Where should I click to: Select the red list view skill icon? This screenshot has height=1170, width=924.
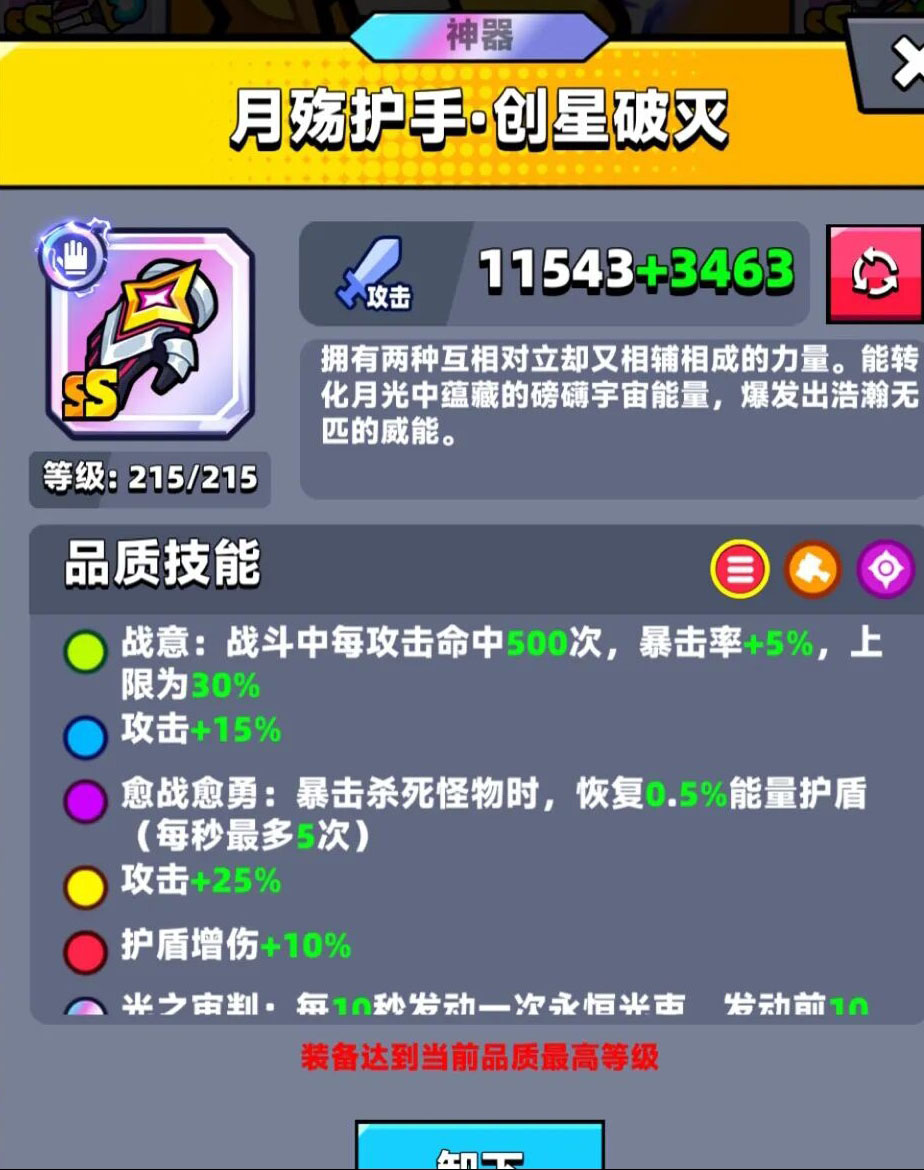(739, 570)
